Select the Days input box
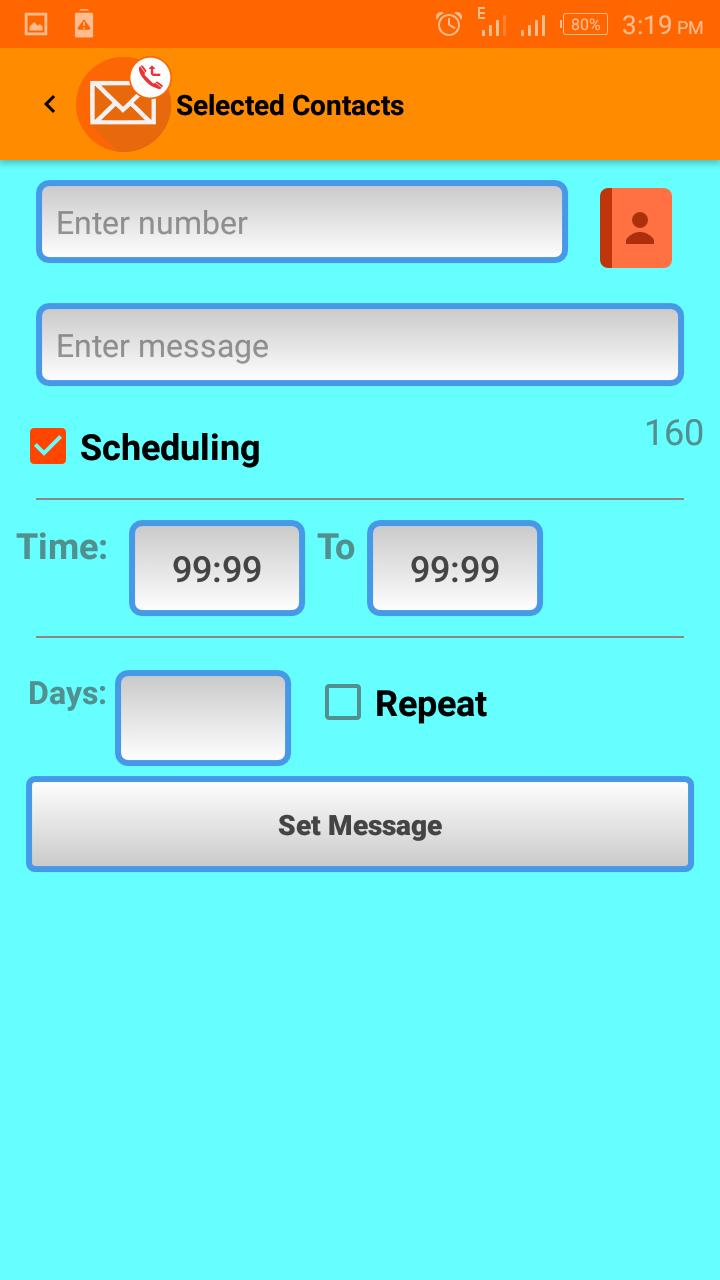This screenshot has width=720, height=1280. pos(202,717)
